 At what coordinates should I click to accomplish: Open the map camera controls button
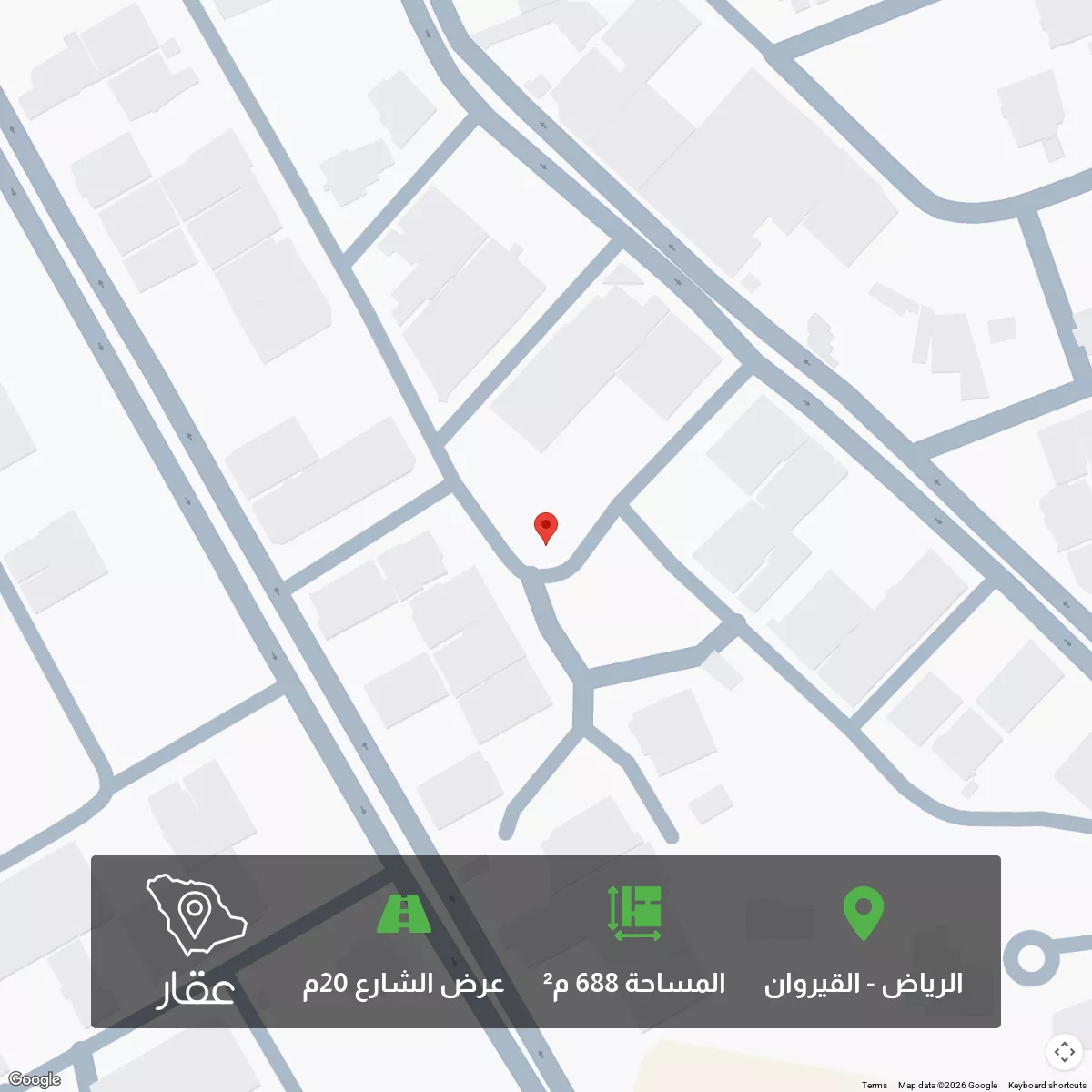(1064, 1053)
